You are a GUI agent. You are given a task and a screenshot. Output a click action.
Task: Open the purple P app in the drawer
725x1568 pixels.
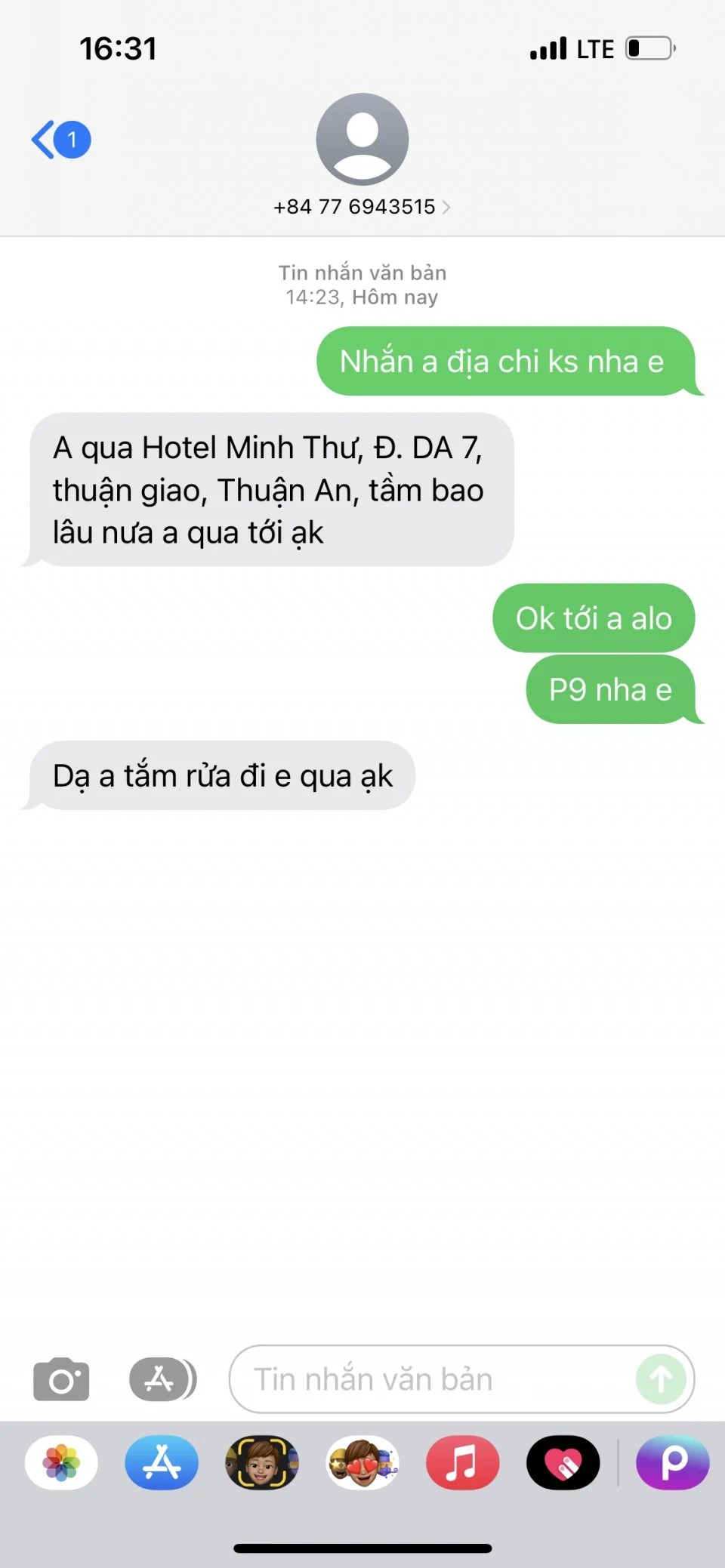click(672, 1463)
